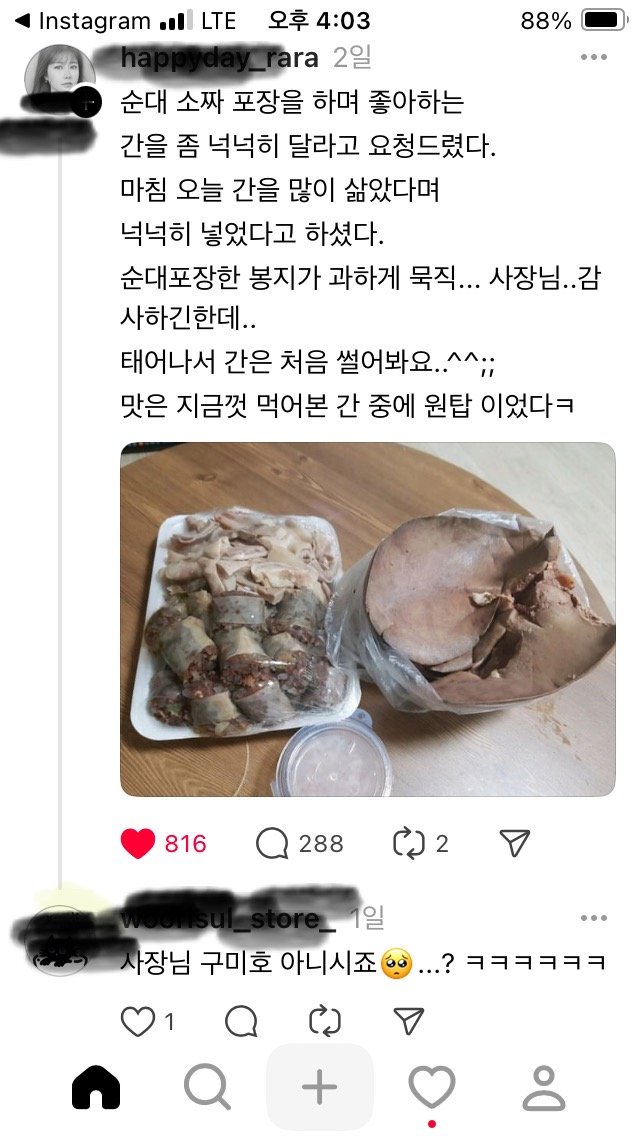The height and width of the screenshot is (1136, 640).
Task: Return to Instagram via back link
Action: pyautogui.click(x=80, y=21)
